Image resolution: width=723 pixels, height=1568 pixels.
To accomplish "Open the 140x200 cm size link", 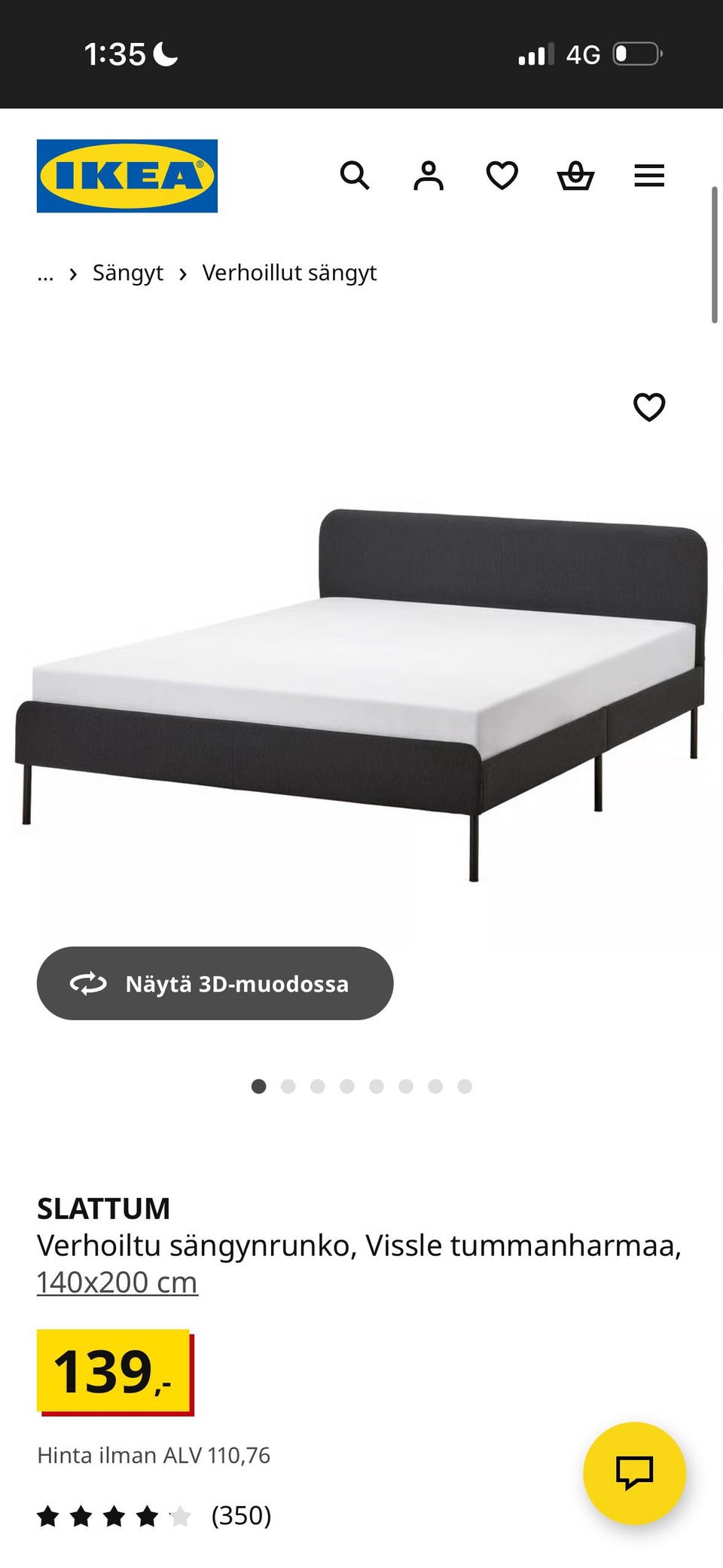I will click(117, 1282).
